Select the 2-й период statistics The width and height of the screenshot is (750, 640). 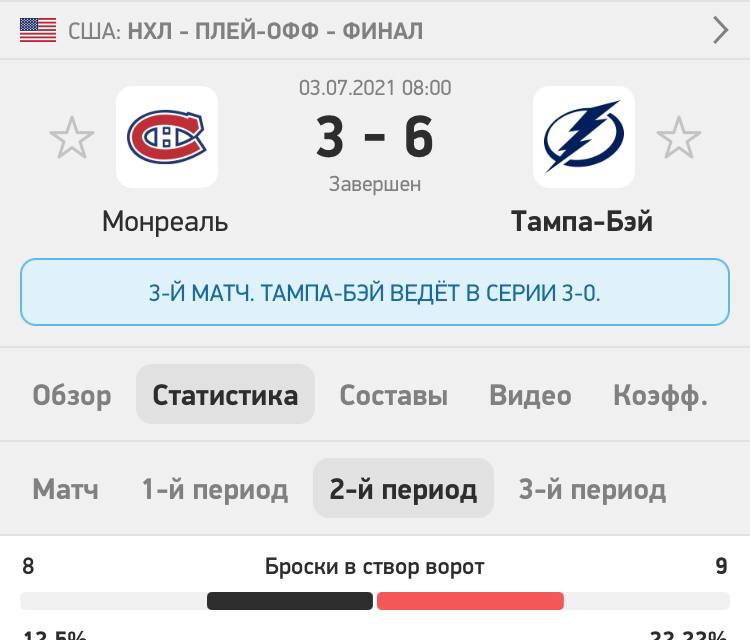[x=403, y=489]
